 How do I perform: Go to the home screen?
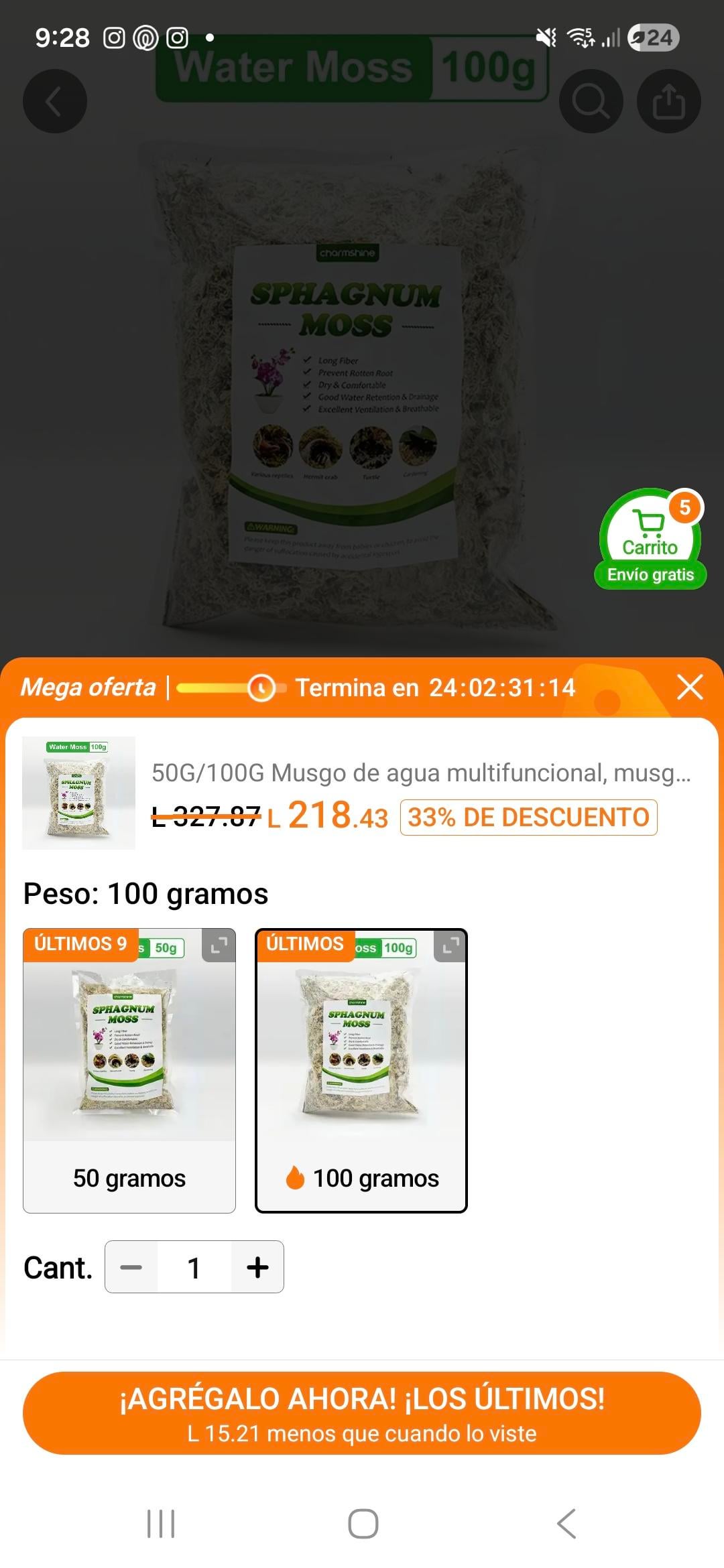(363, 1524)
